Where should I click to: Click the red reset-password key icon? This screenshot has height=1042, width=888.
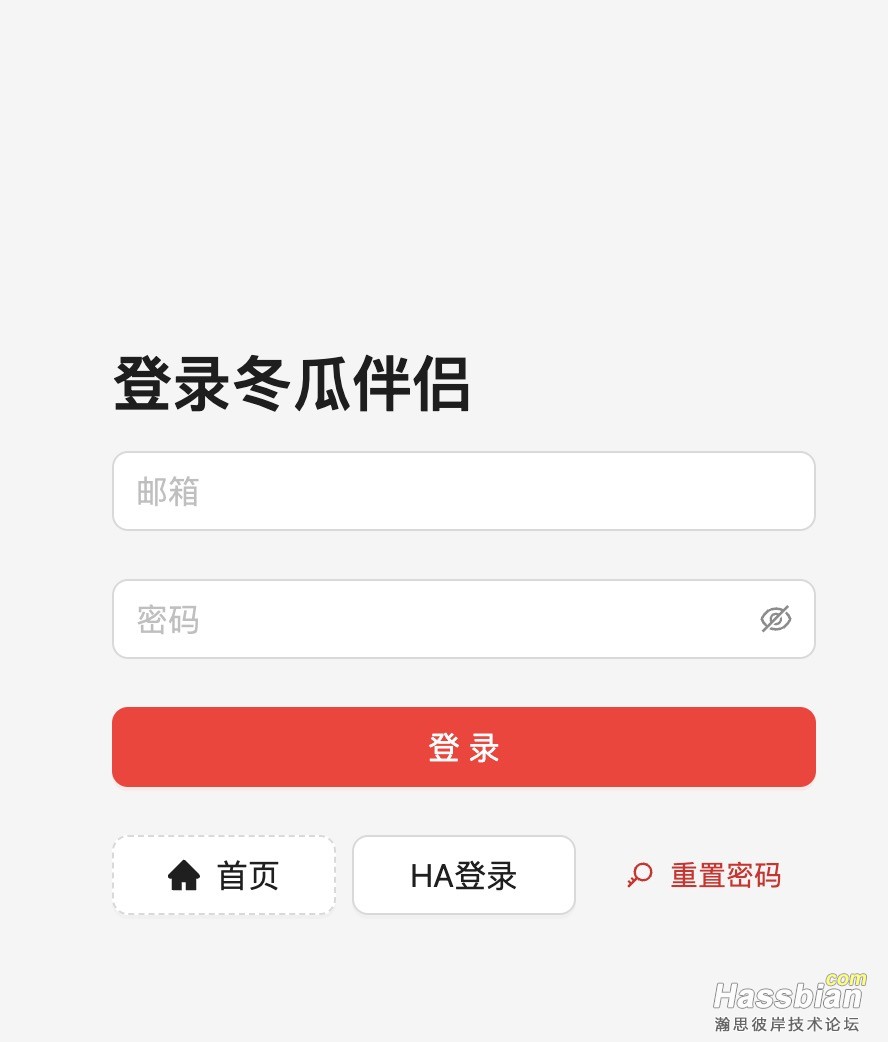(641, 875)
